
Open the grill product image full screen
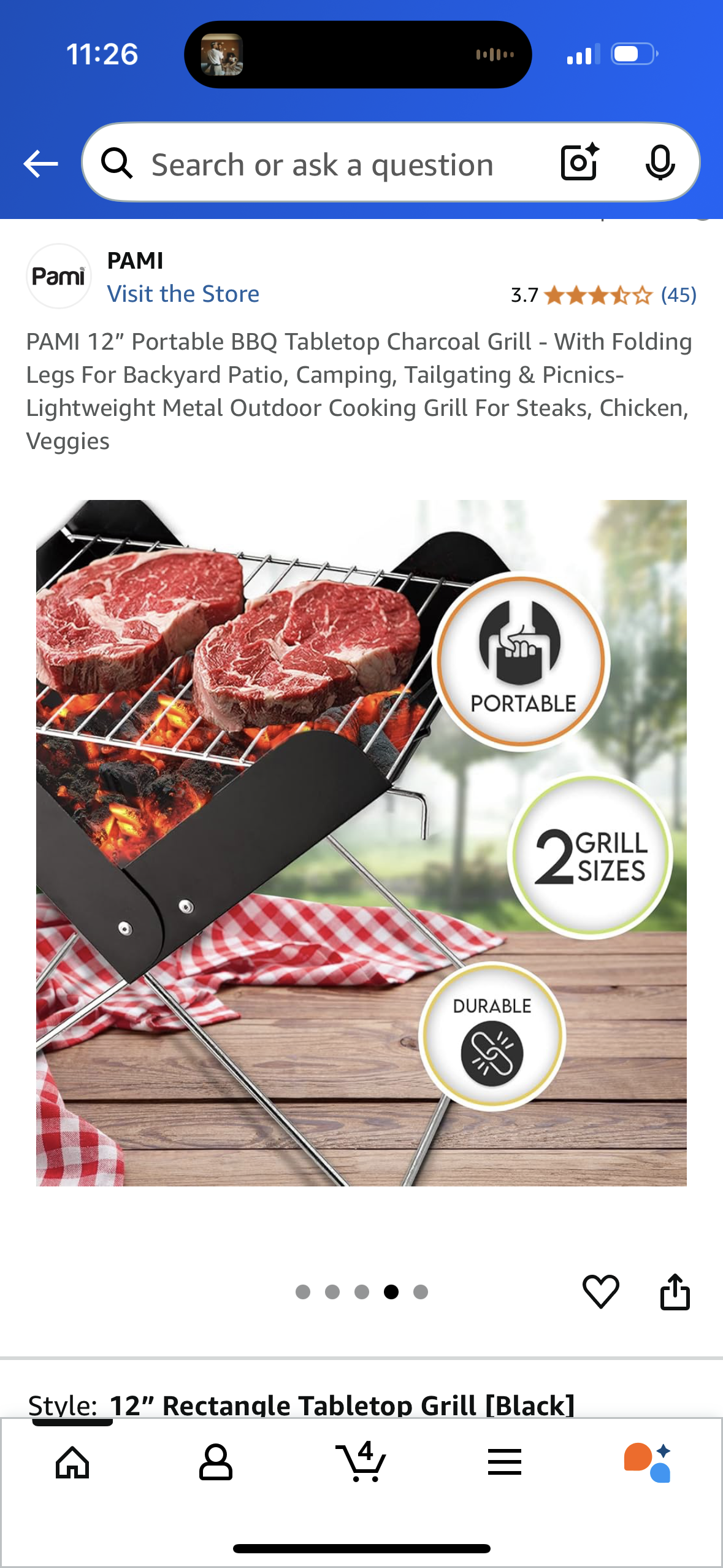tap(361, 842)
